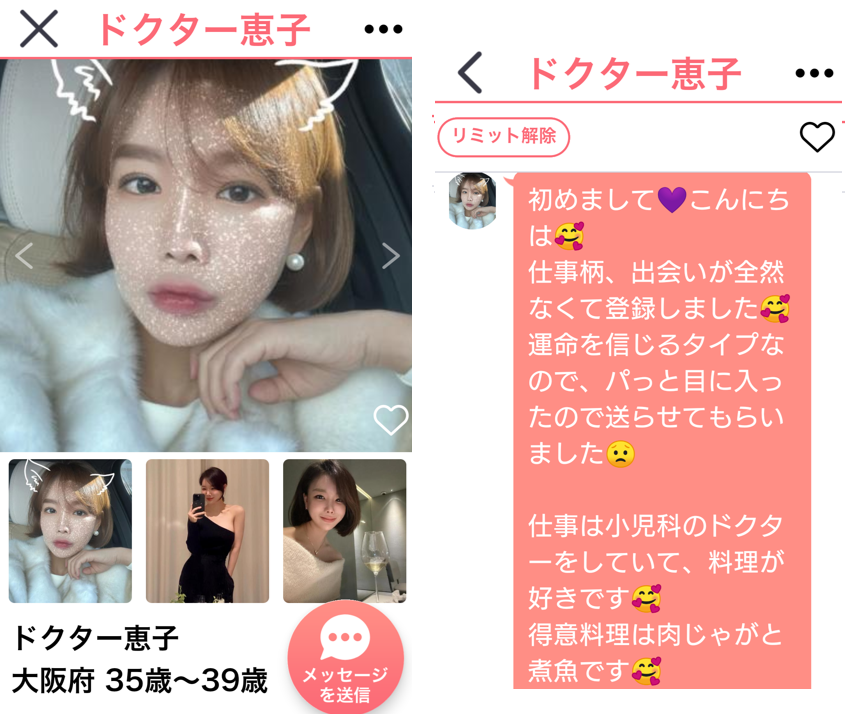Select the black dress mirror photo thumbnail
Screen dimensions: 856x714
coord(207,530)
